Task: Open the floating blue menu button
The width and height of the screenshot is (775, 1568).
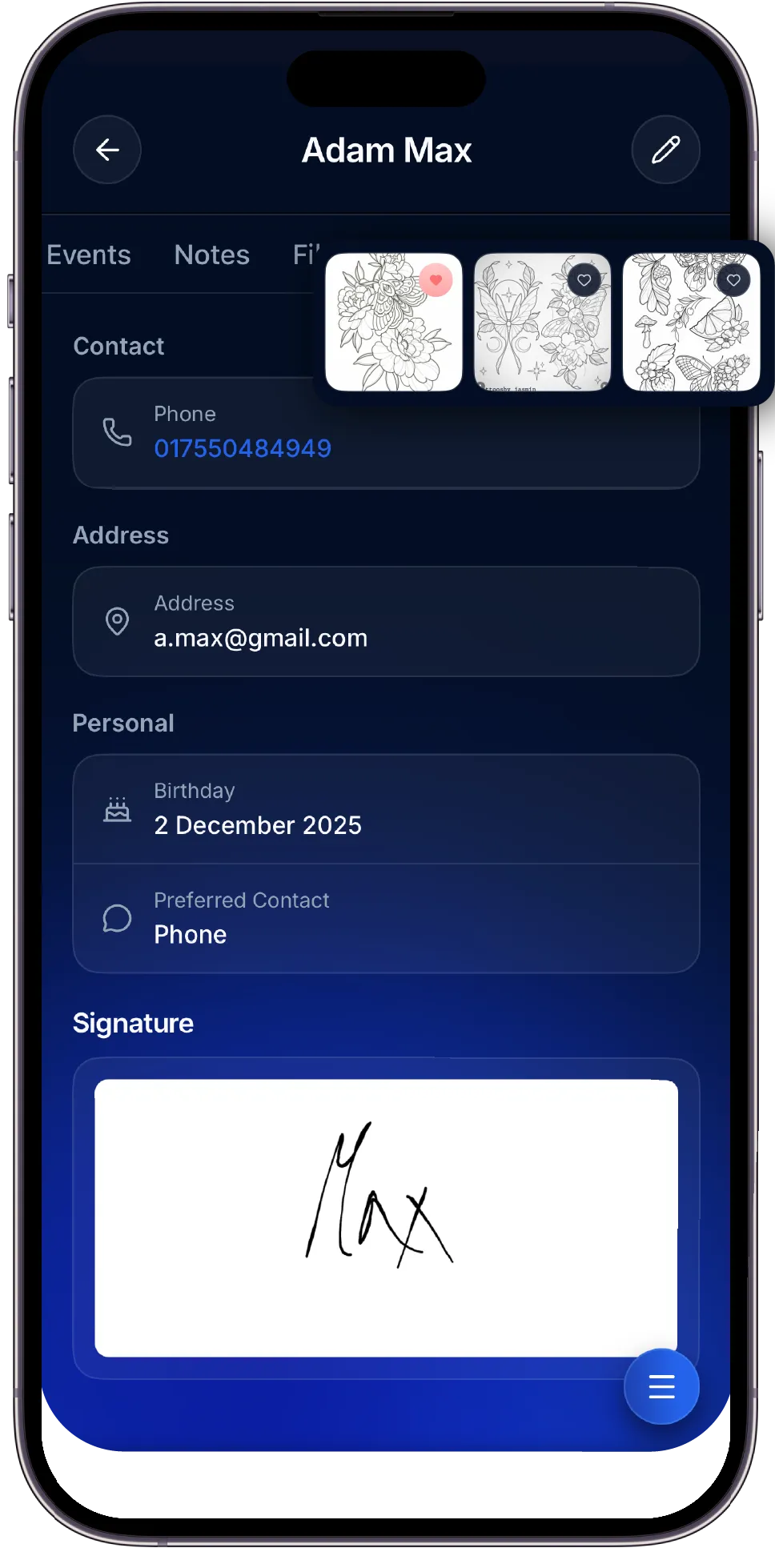Action: pyautogui.click(x=661, y=1386)
